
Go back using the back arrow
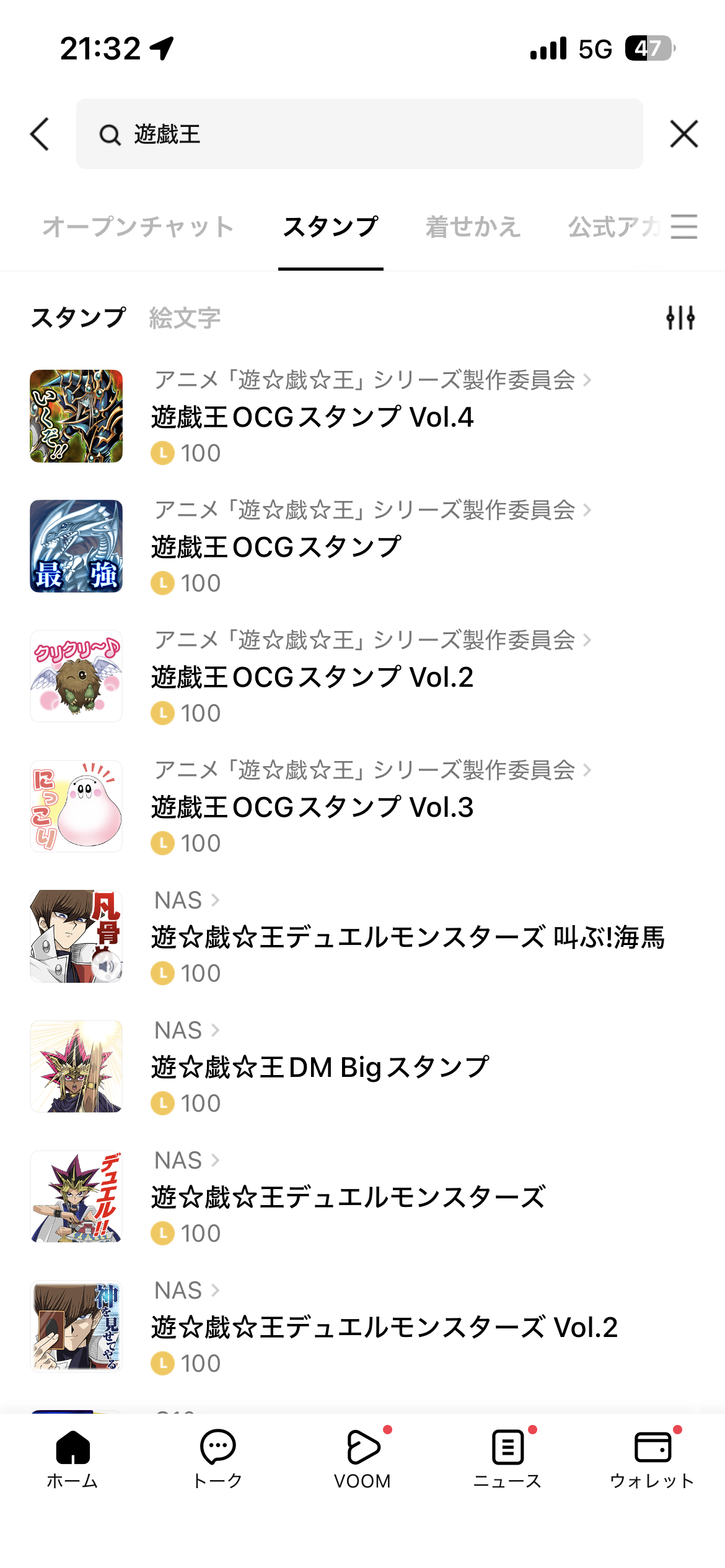40,134
